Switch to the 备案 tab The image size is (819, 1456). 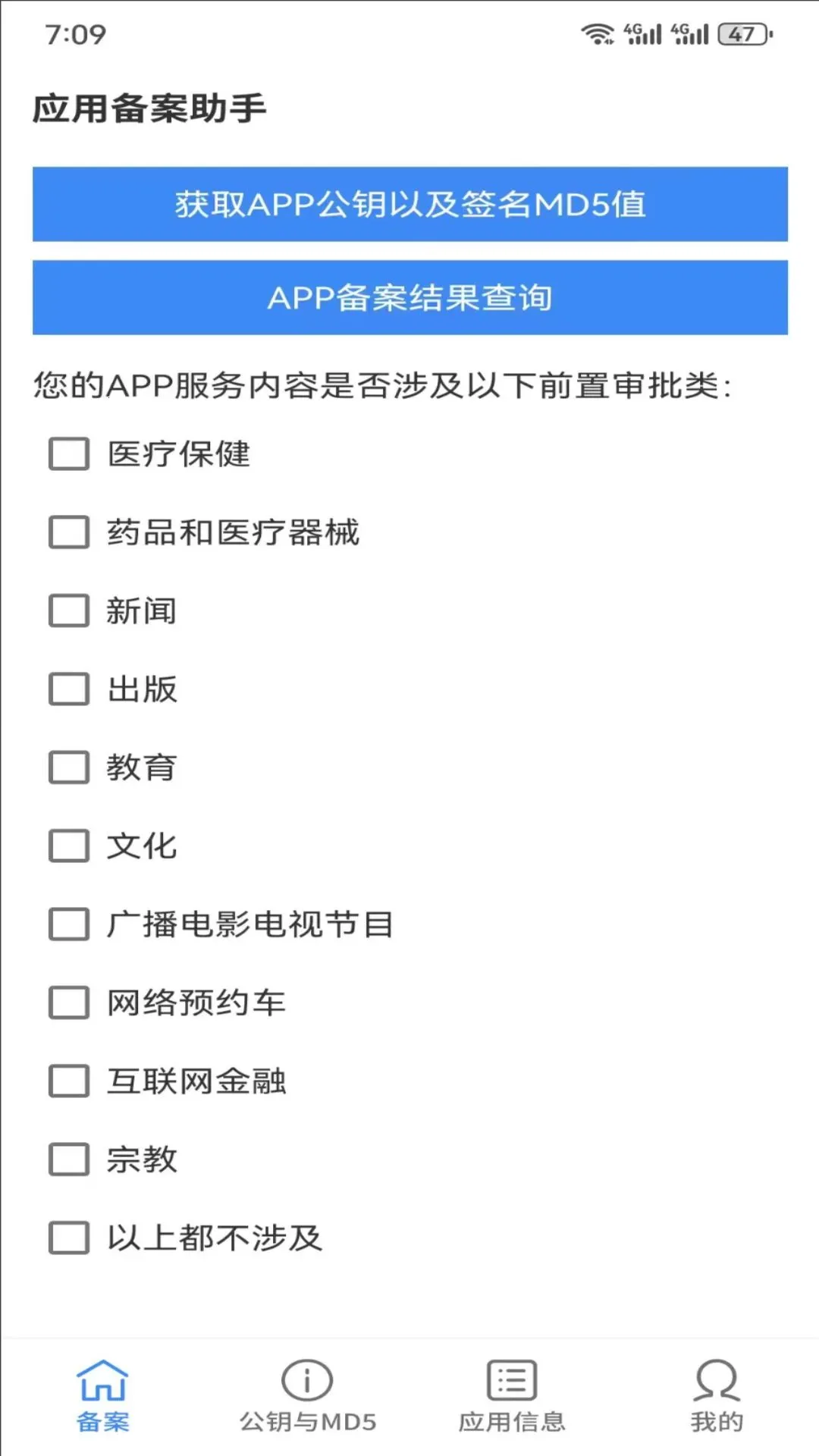(102, 1396)
